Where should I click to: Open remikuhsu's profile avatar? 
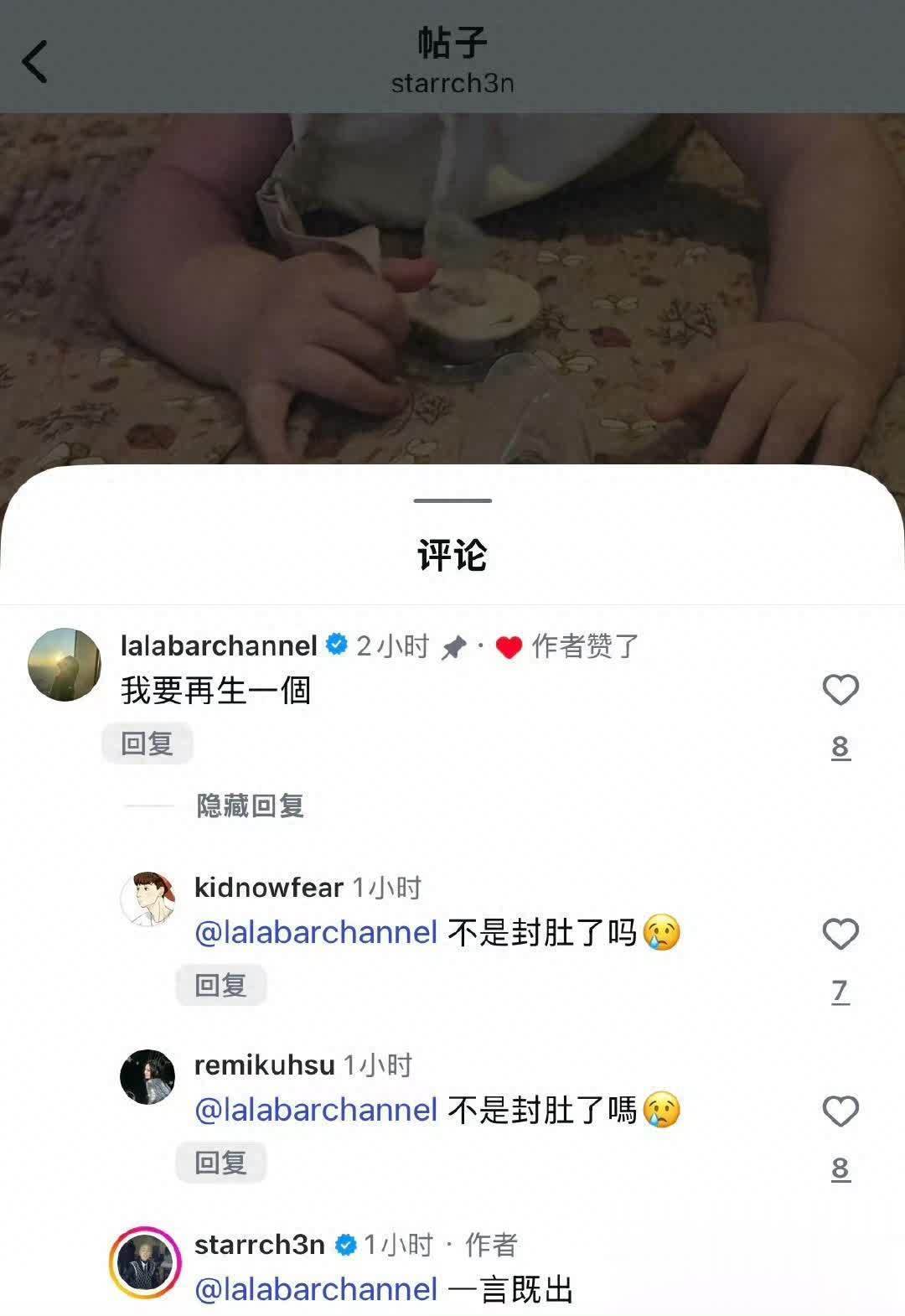tap(147, 1077)
